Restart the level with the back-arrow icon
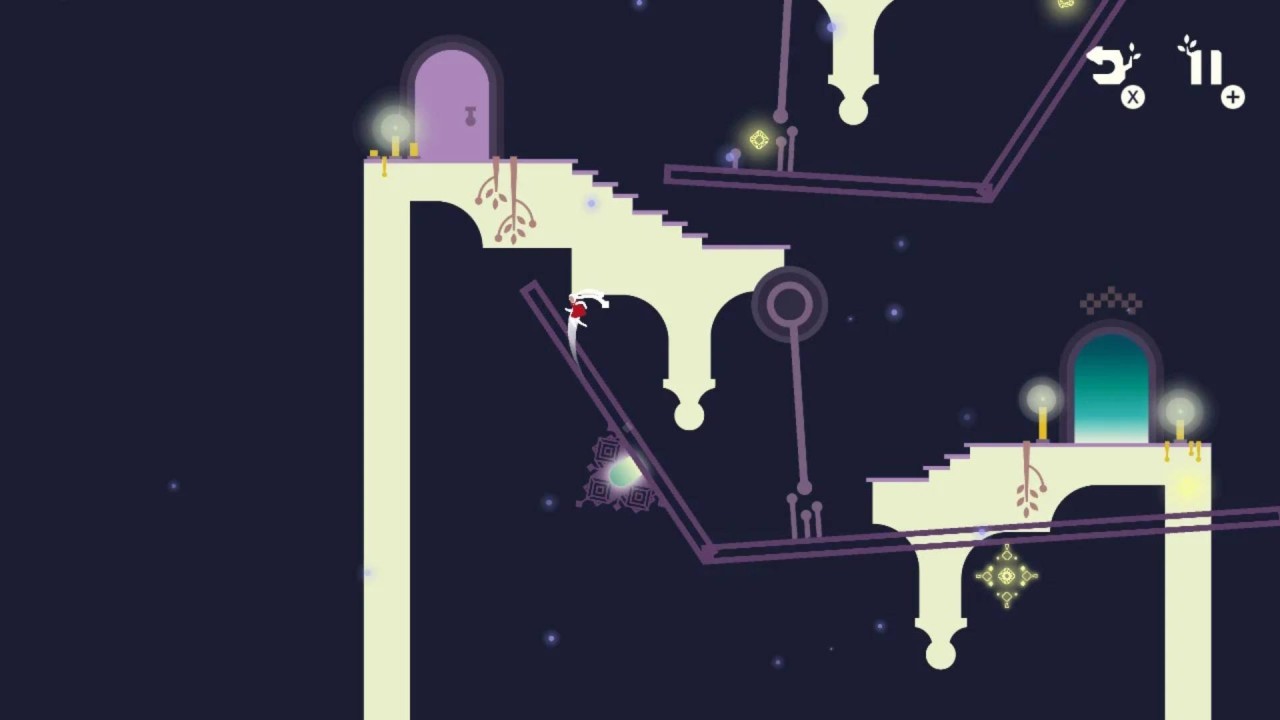The image size is (1280, 720). coord(1110,67)
